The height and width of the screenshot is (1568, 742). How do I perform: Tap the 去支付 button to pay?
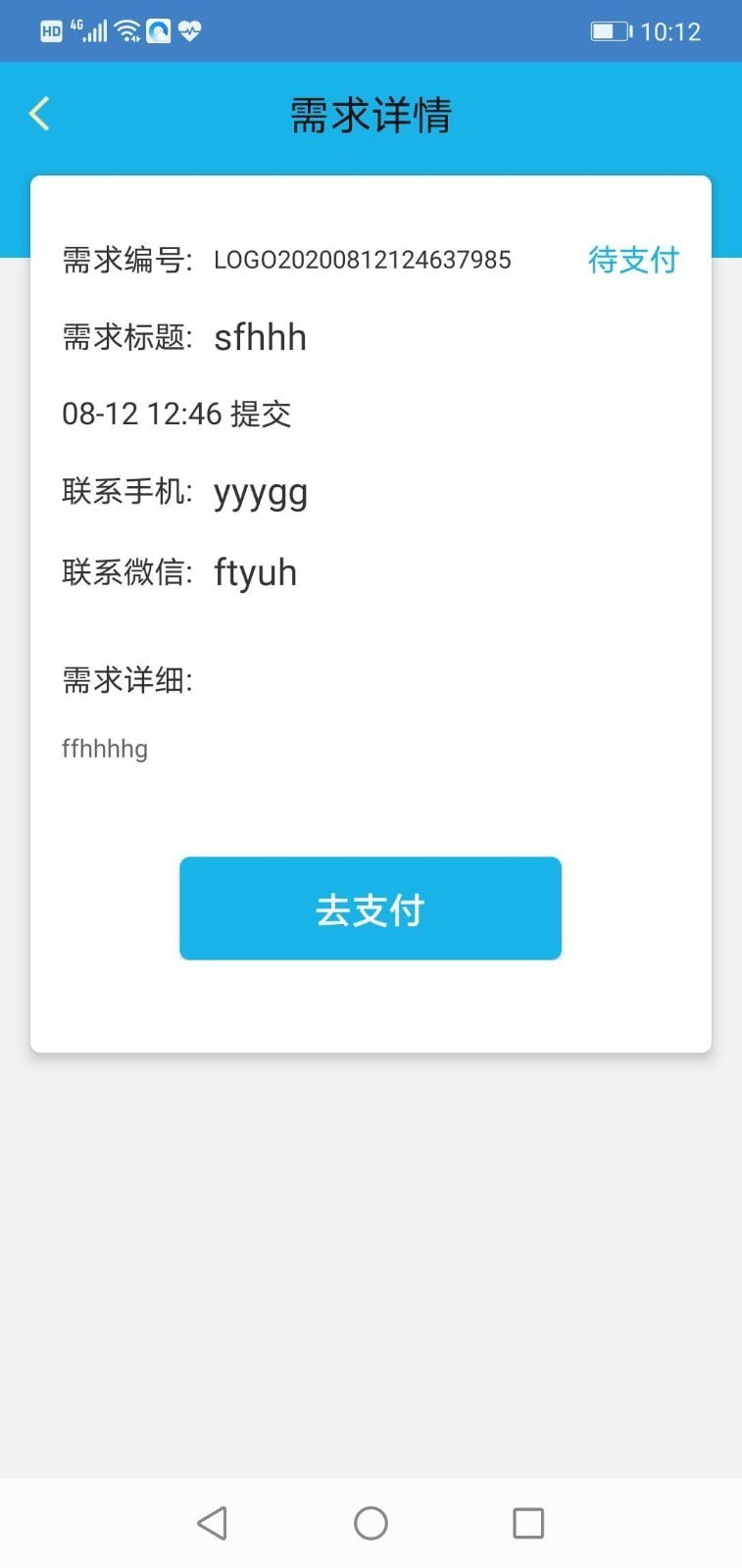click(x=371, y=908)
